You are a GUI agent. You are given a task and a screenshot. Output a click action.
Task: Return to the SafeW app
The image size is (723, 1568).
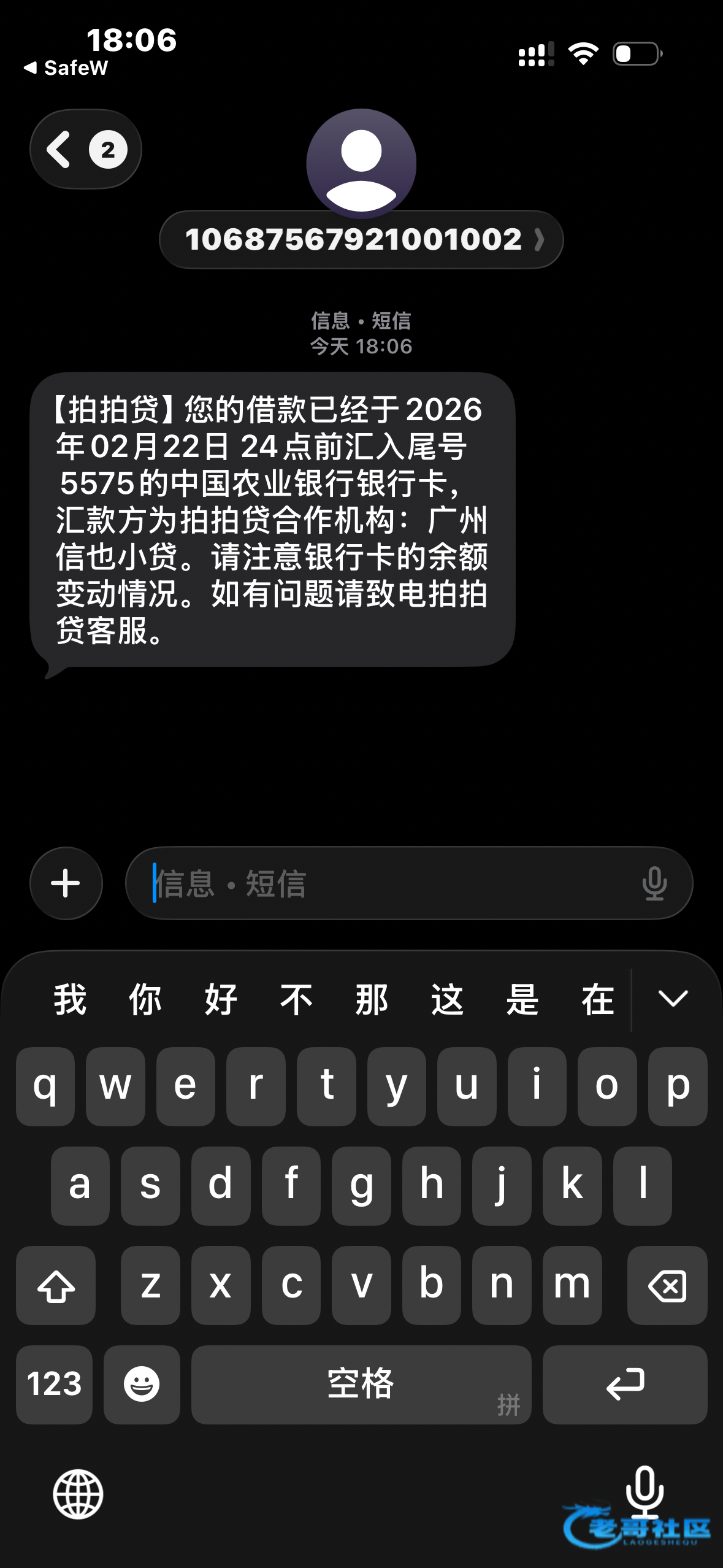point(66,67)
